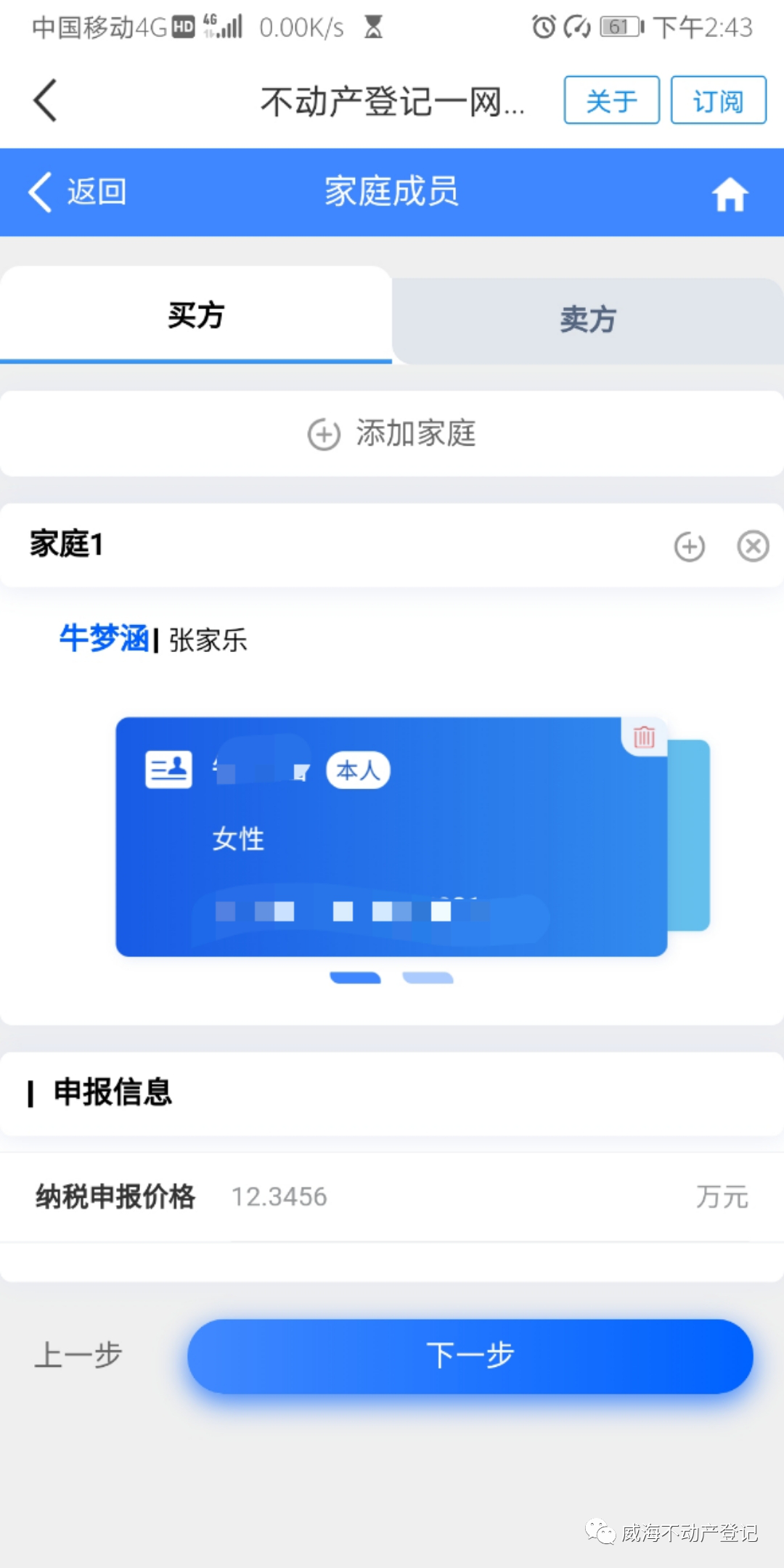Tap the browser back arrow at top
This screenshot has width=784, height=1568.
point(45,100)
